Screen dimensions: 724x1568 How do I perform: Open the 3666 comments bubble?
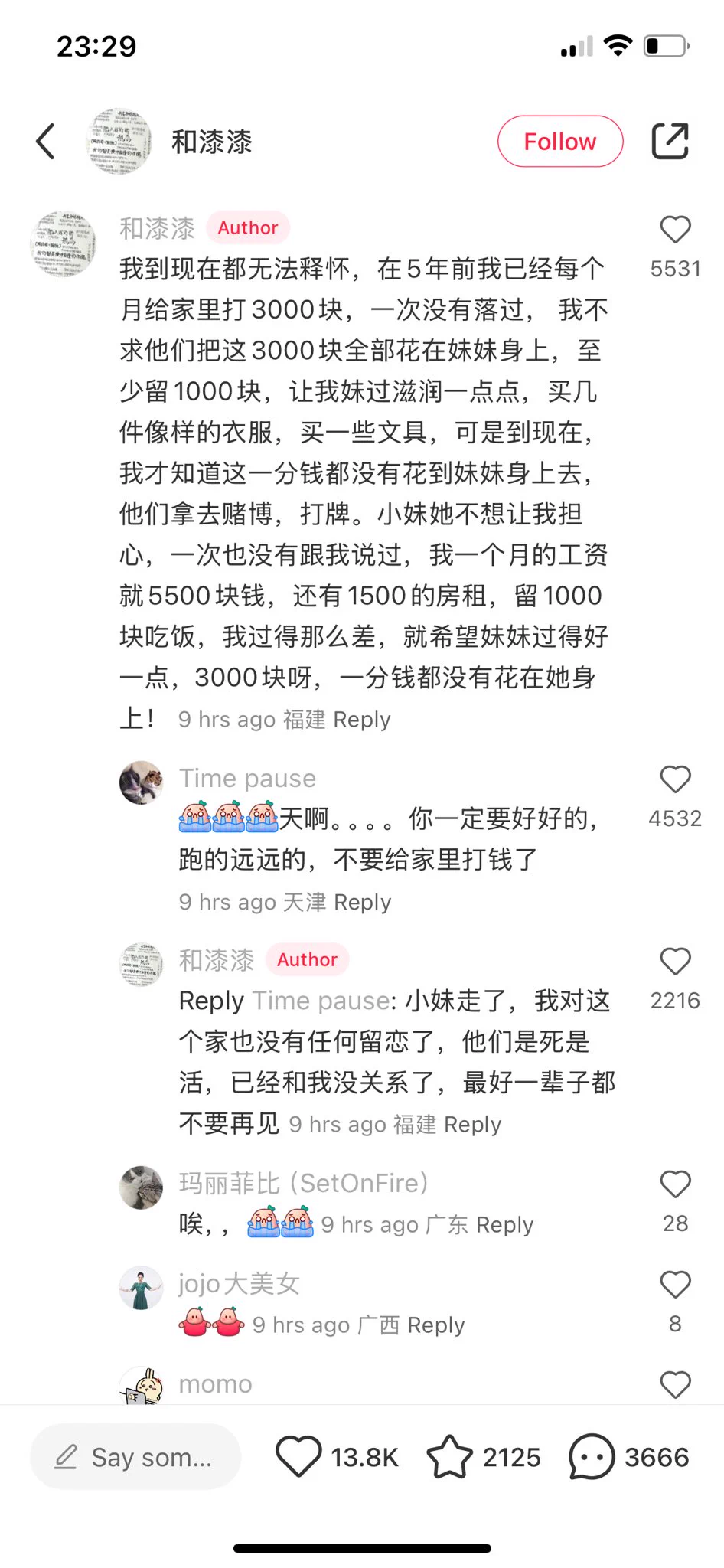coord(592,1456)
